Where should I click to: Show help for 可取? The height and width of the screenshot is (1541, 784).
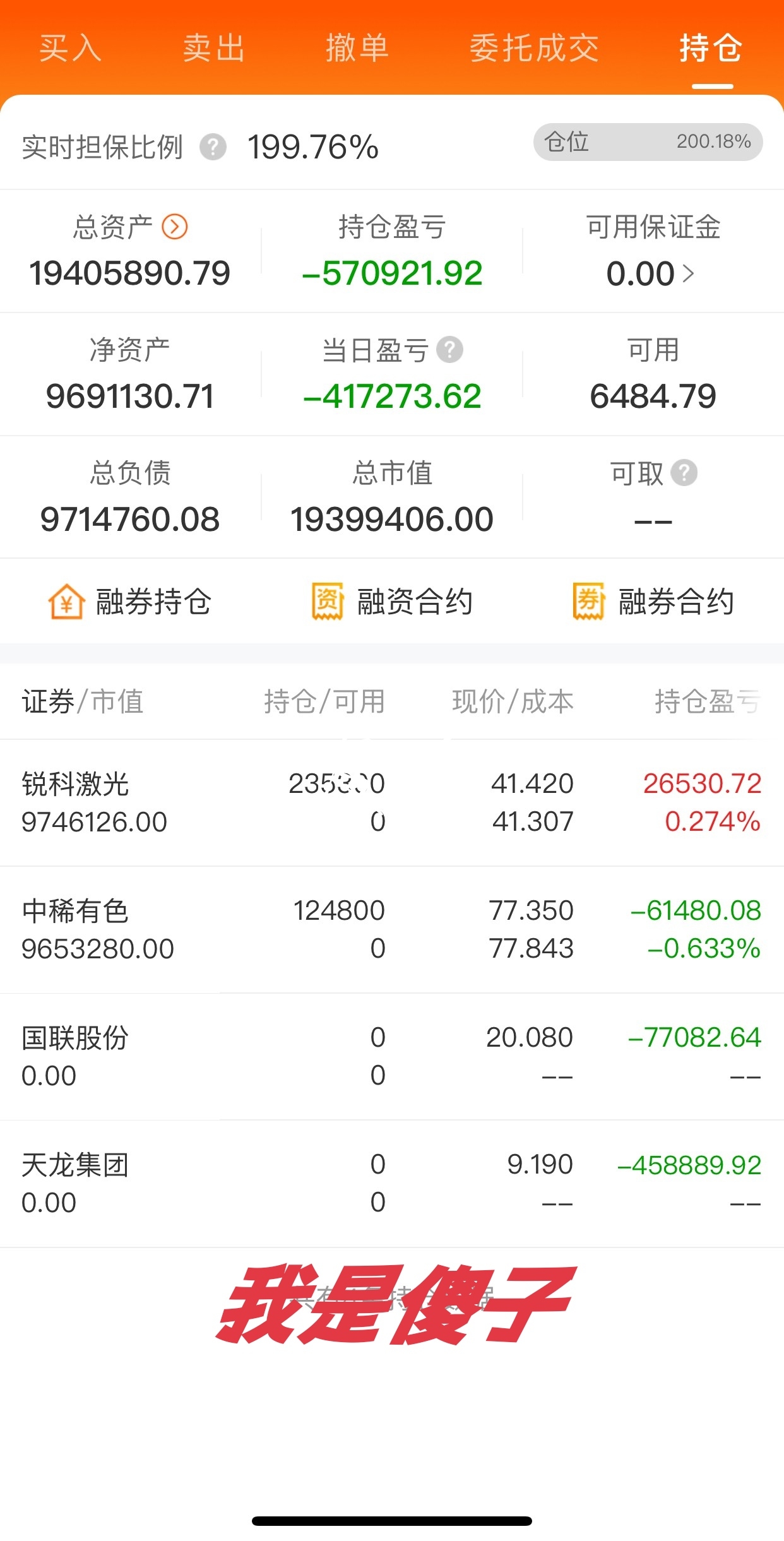684,473
